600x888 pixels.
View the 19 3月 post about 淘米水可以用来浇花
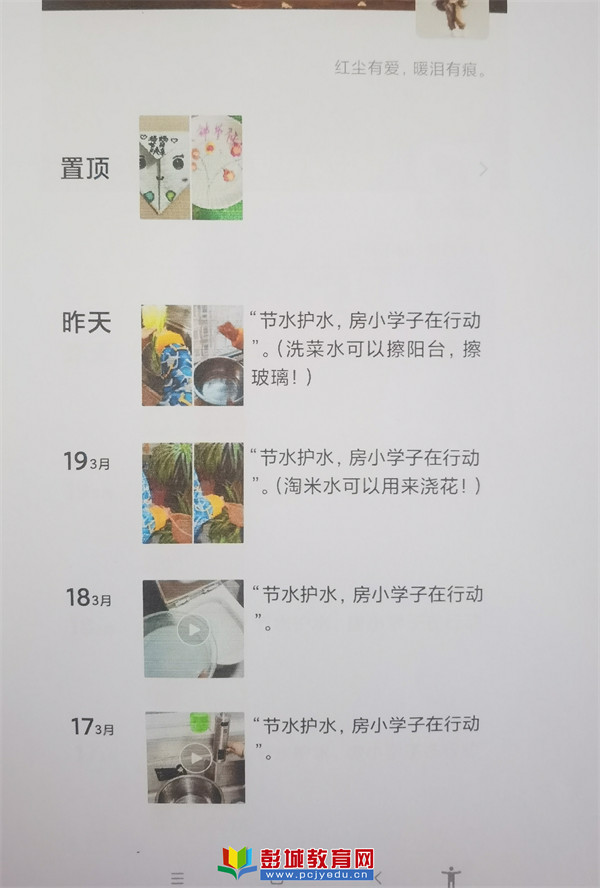pos(365,472)
